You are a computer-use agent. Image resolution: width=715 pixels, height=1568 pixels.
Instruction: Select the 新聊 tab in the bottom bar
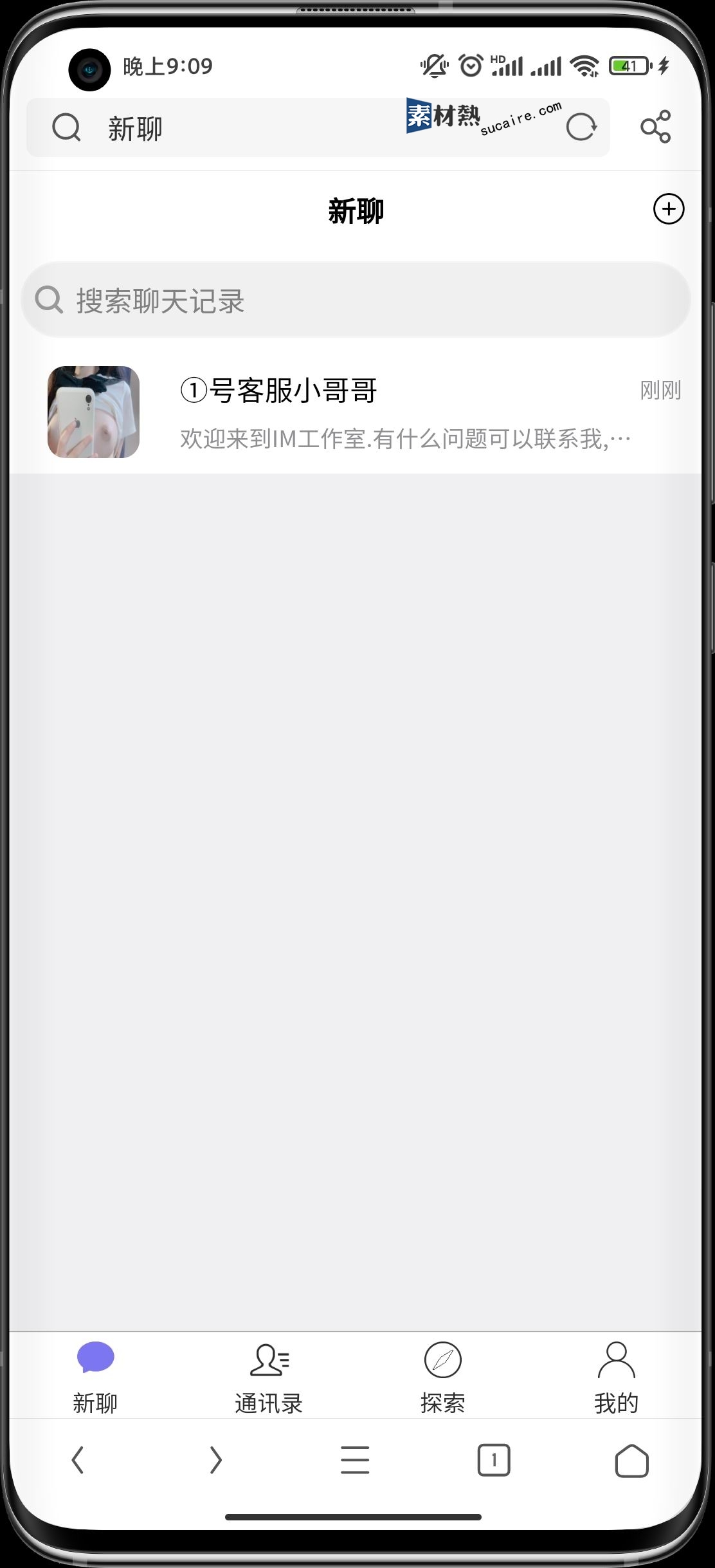95,1378
